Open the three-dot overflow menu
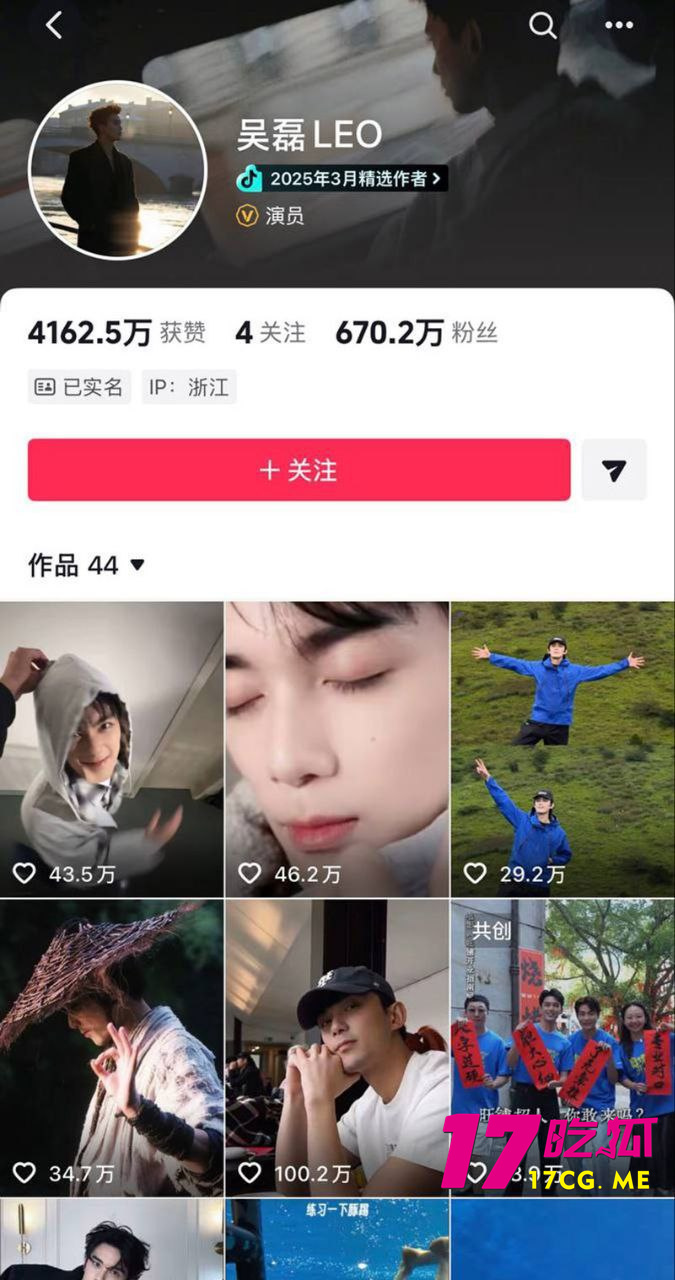Viewport: 675px width, 1280px height. pos(619,26)
